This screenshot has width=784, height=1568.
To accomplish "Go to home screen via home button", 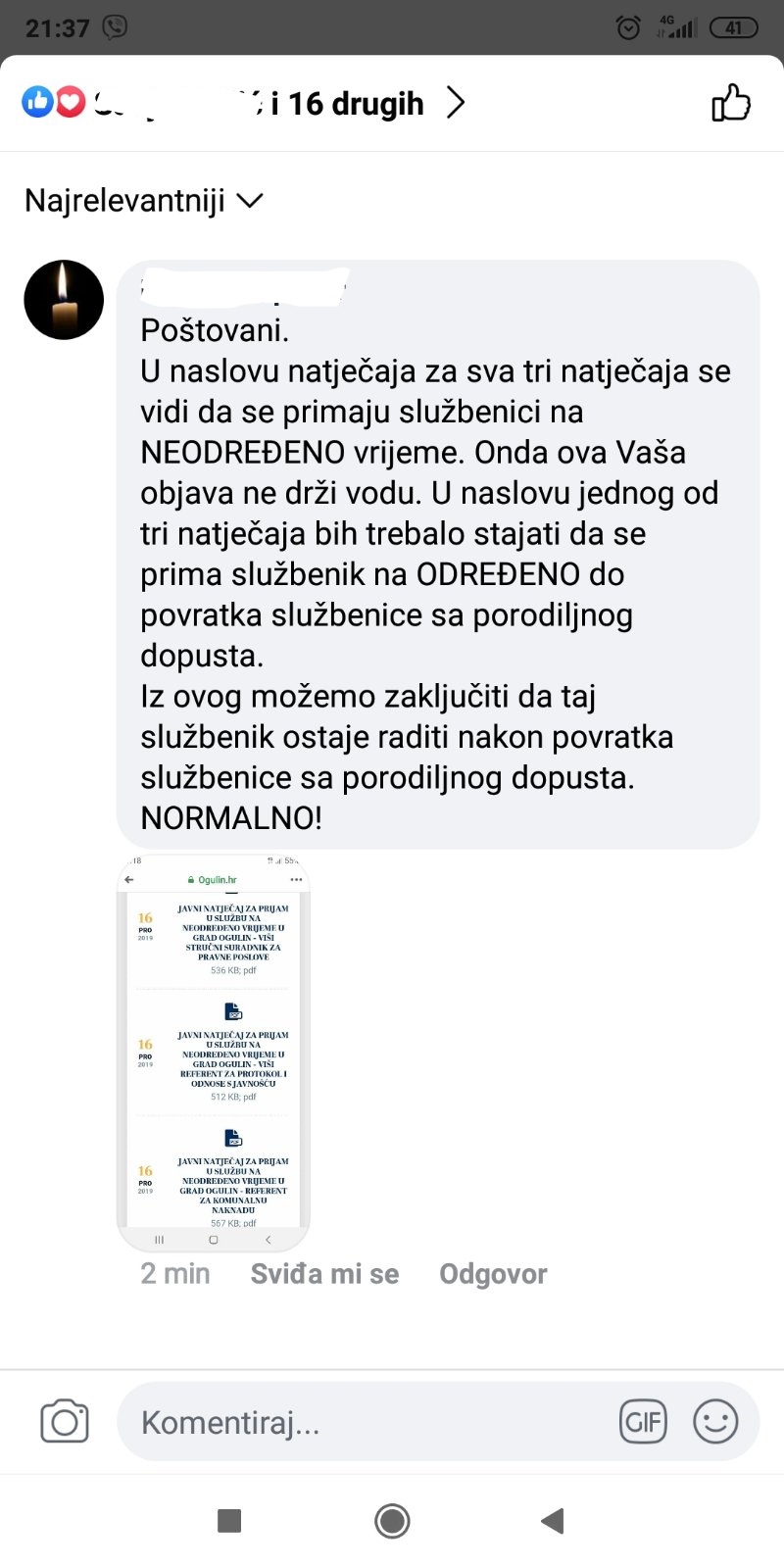I will pos(392,1521).
